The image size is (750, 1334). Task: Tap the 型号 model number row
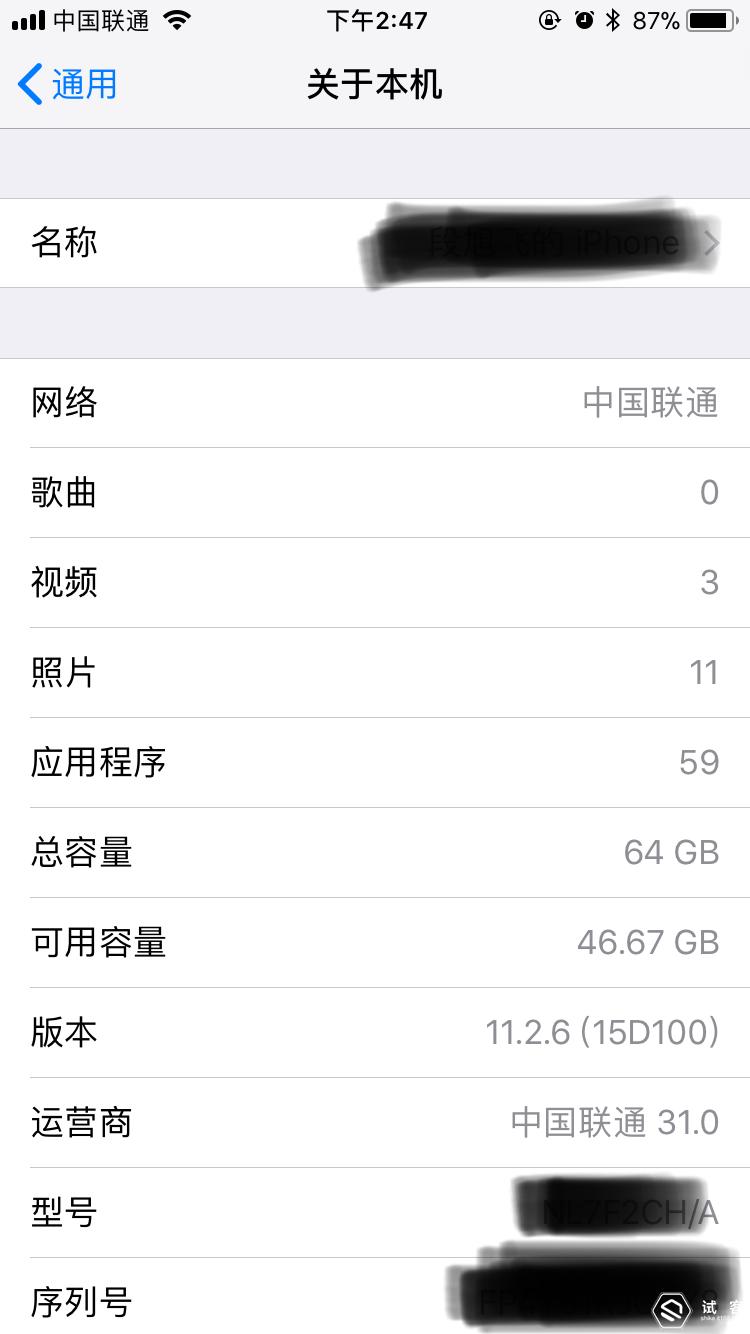click(x=375, y=1212)
